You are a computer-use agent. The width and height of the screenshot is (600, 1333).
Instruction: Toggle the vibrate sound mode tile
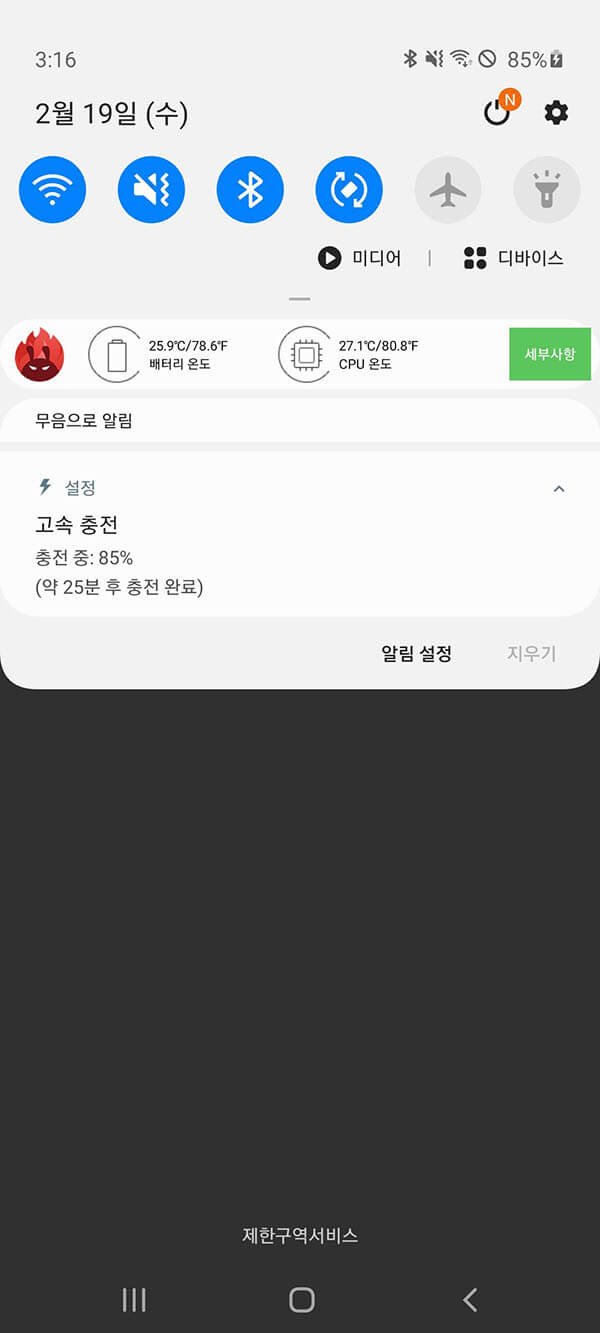(x=151, y=189)
